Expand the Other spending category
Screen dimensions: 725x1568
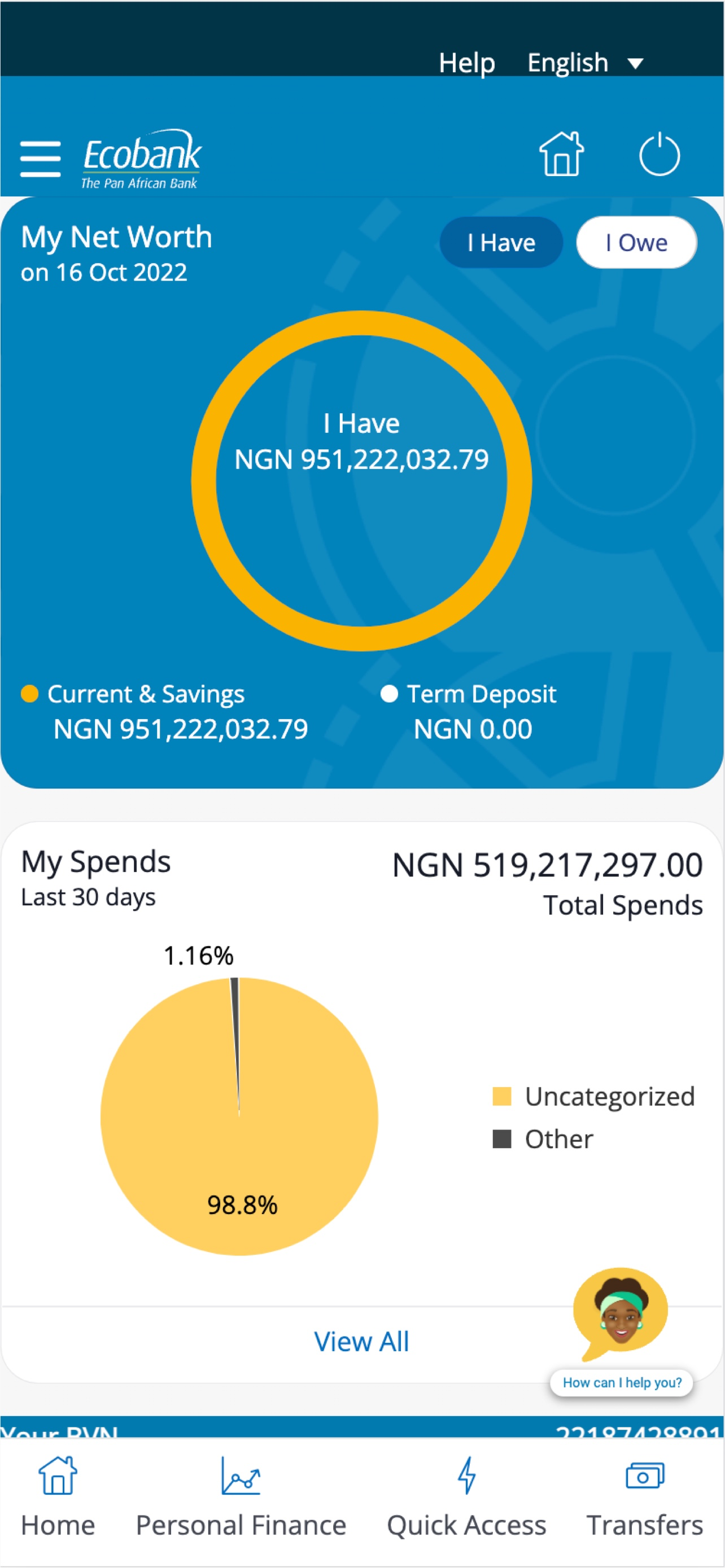click(558, 1138)
